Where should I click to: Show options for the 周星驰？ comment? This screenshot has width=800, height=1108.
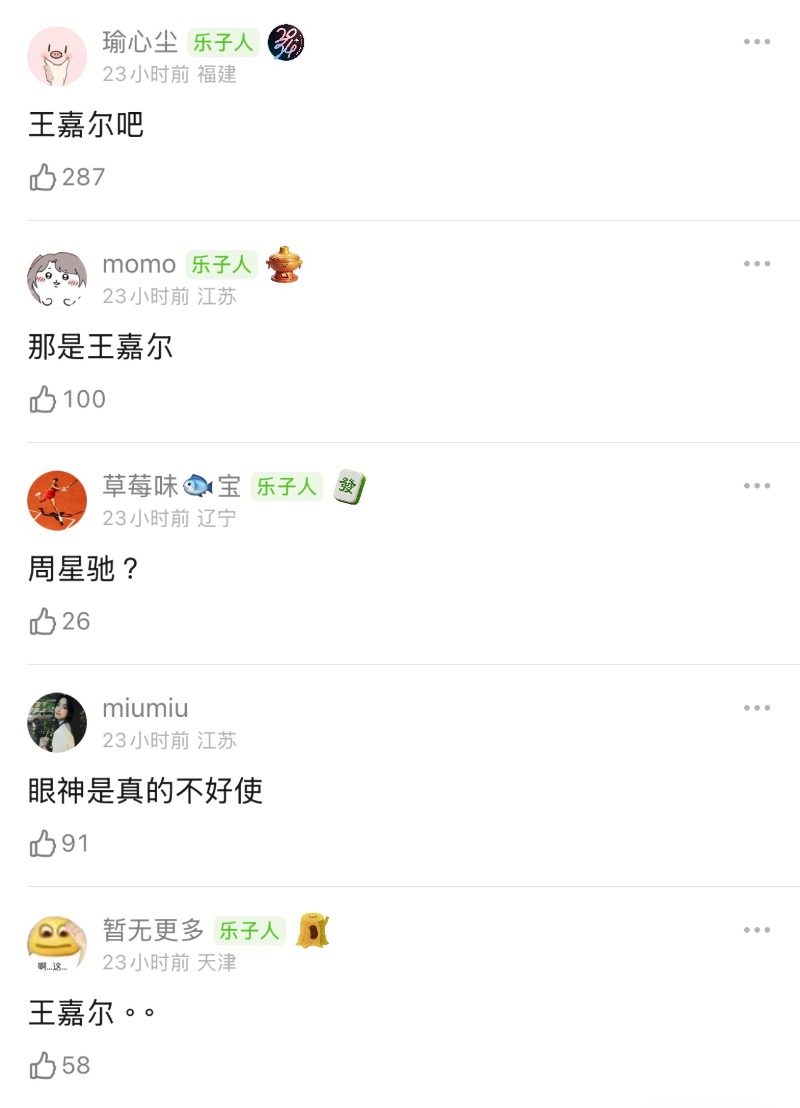coord(757,486)
